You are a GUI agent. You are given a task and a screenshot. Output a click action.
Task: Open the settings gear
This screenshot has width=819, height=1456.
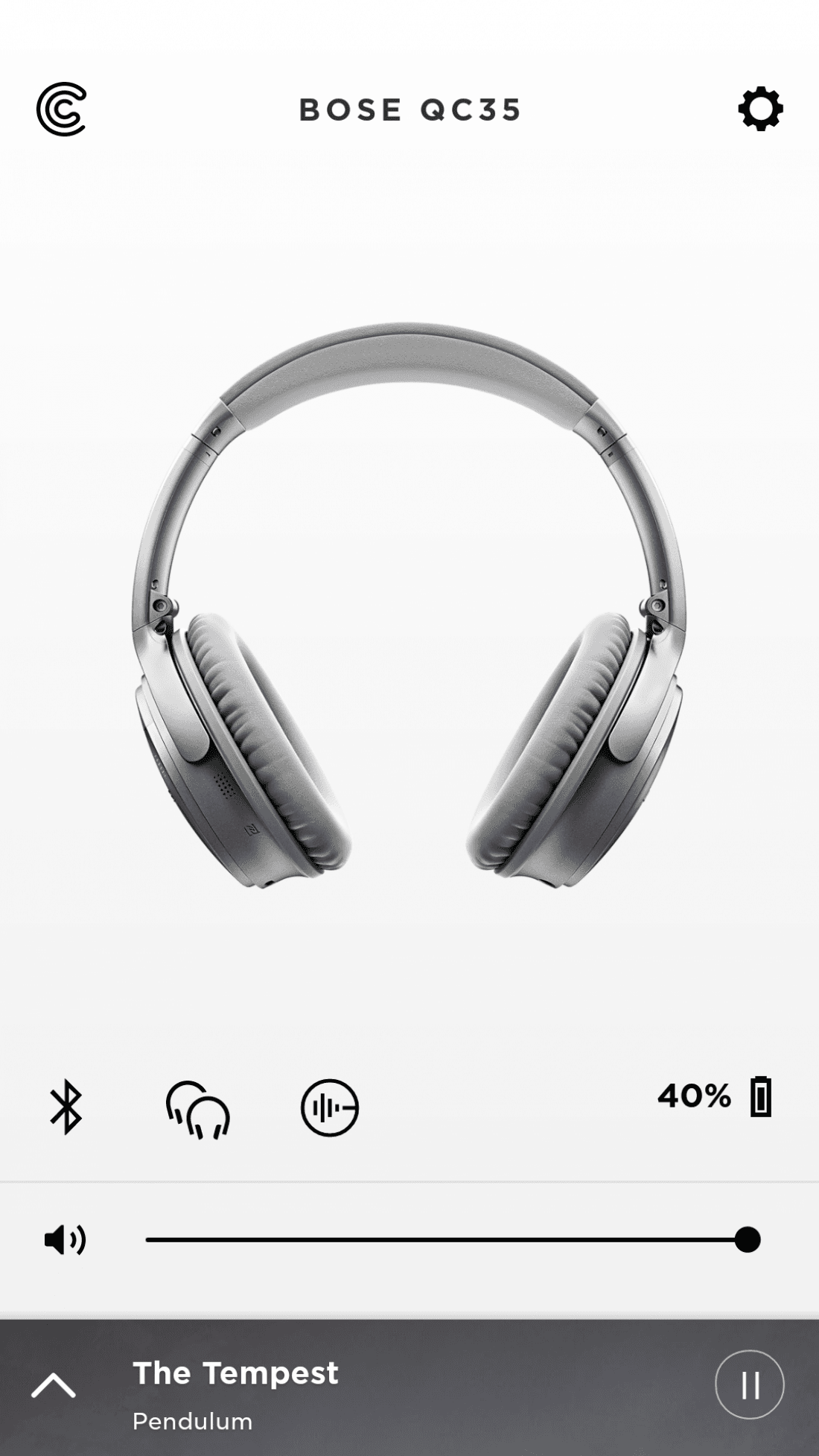pos(760,109)
